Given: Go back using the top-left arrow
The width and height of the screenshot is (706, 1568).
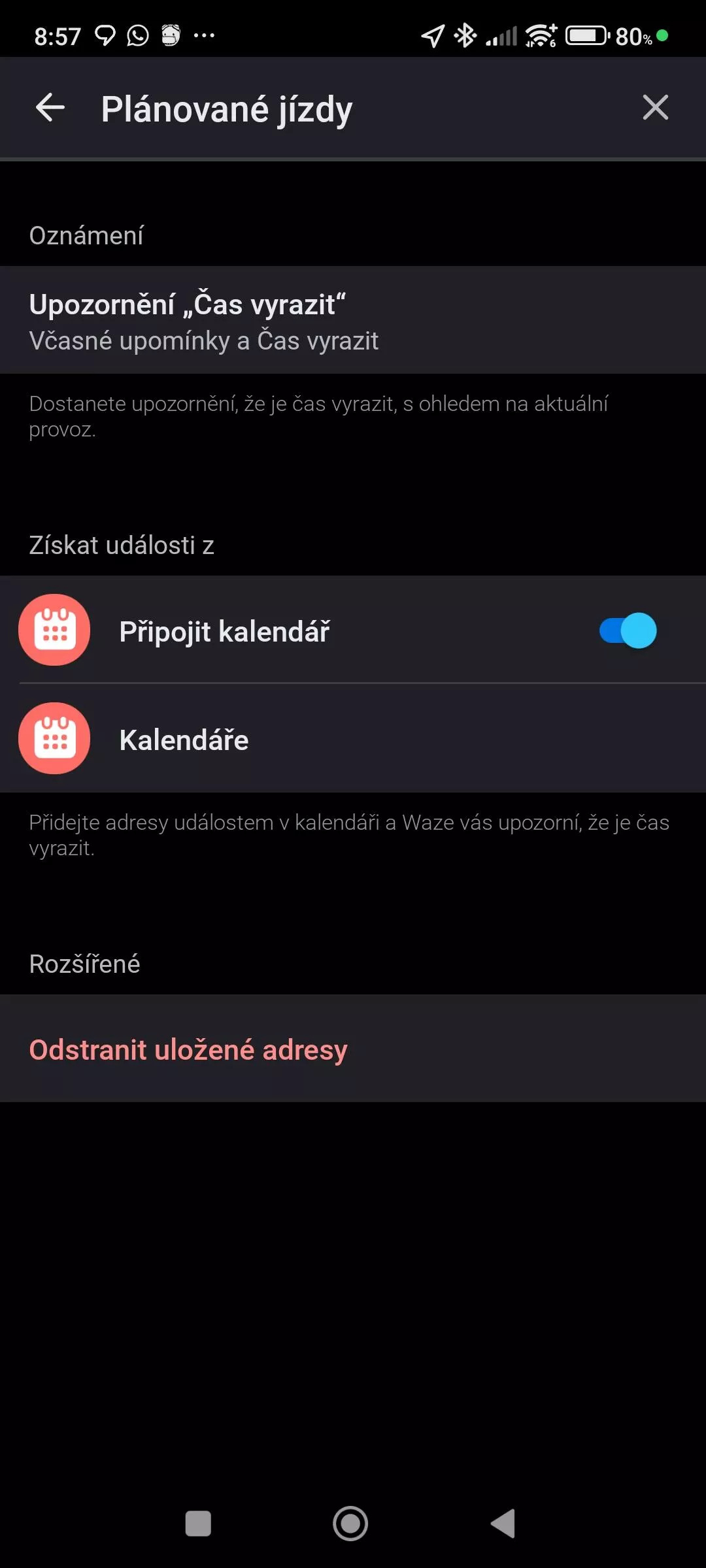Looking at the screenshot, I should pos(50,108).
